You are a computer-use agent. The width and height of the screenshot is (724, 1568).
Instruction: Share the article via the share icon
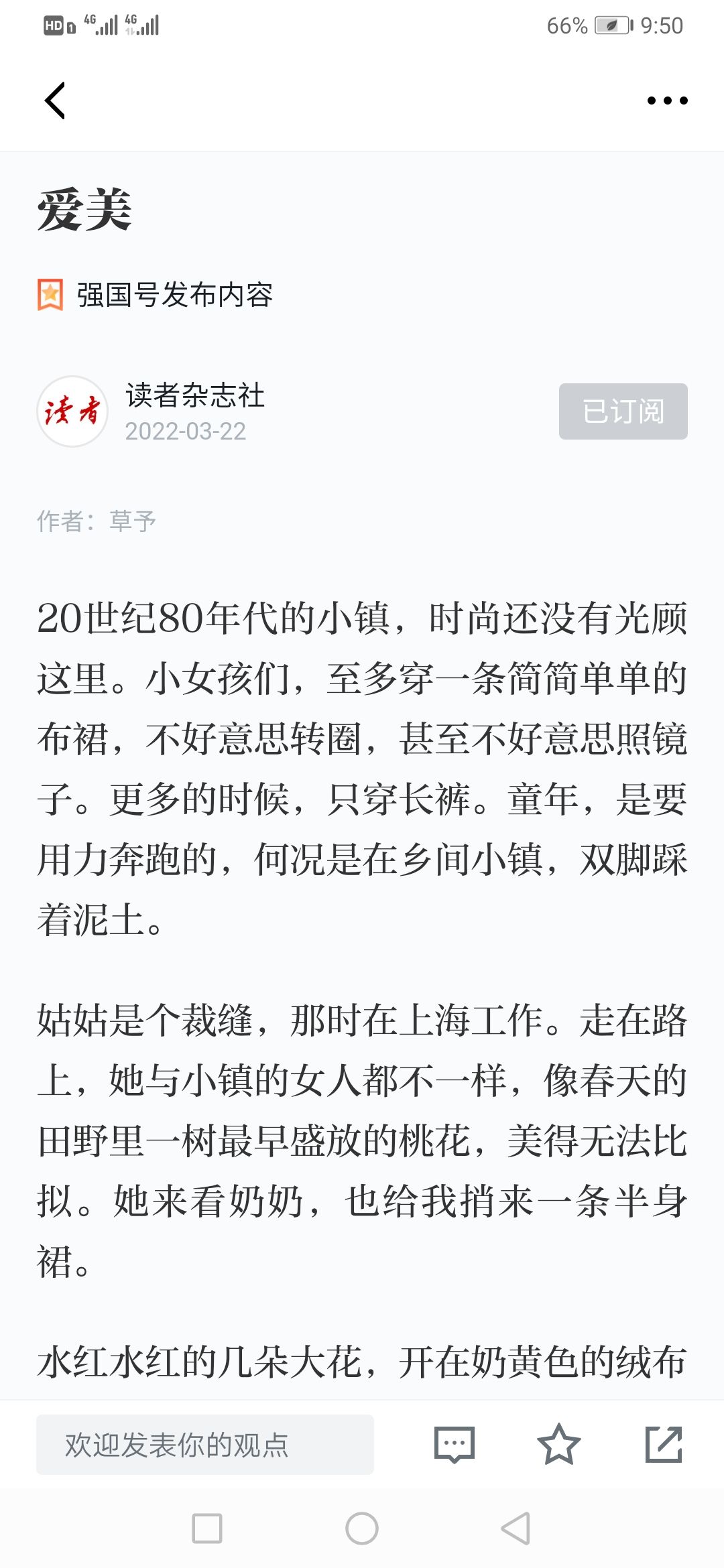coord(664,1444)
